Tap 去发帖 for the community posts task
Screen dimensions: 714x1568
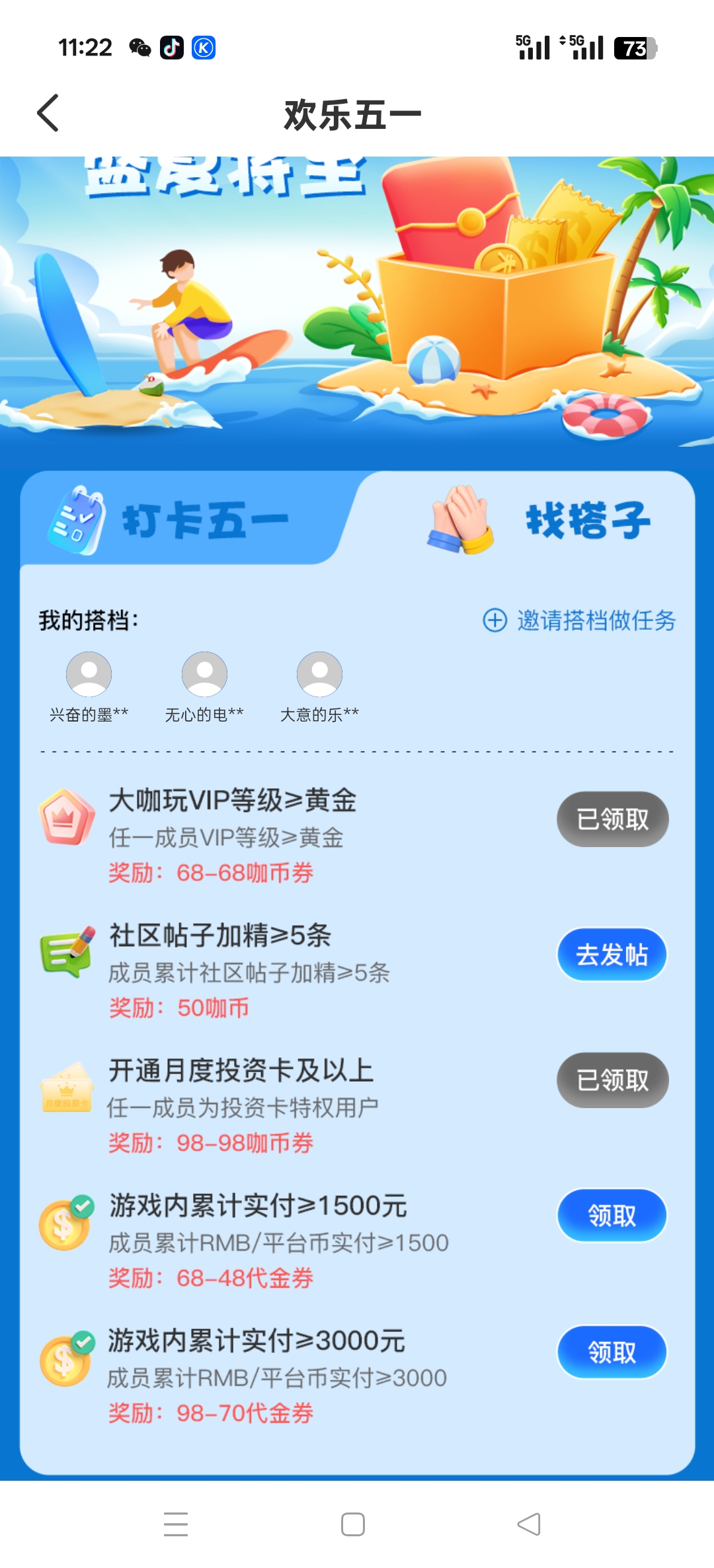612,955
